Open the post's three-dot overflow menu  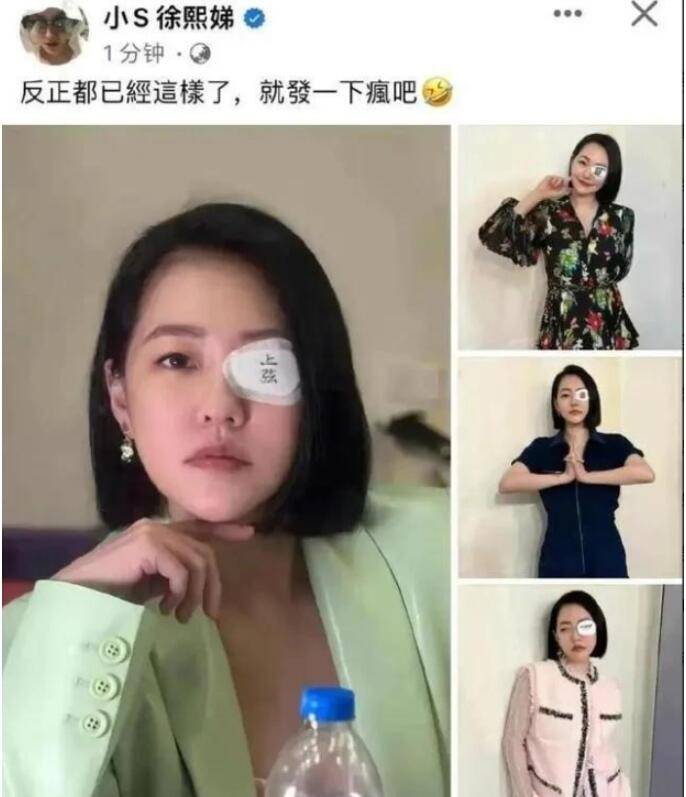[567, 15]
